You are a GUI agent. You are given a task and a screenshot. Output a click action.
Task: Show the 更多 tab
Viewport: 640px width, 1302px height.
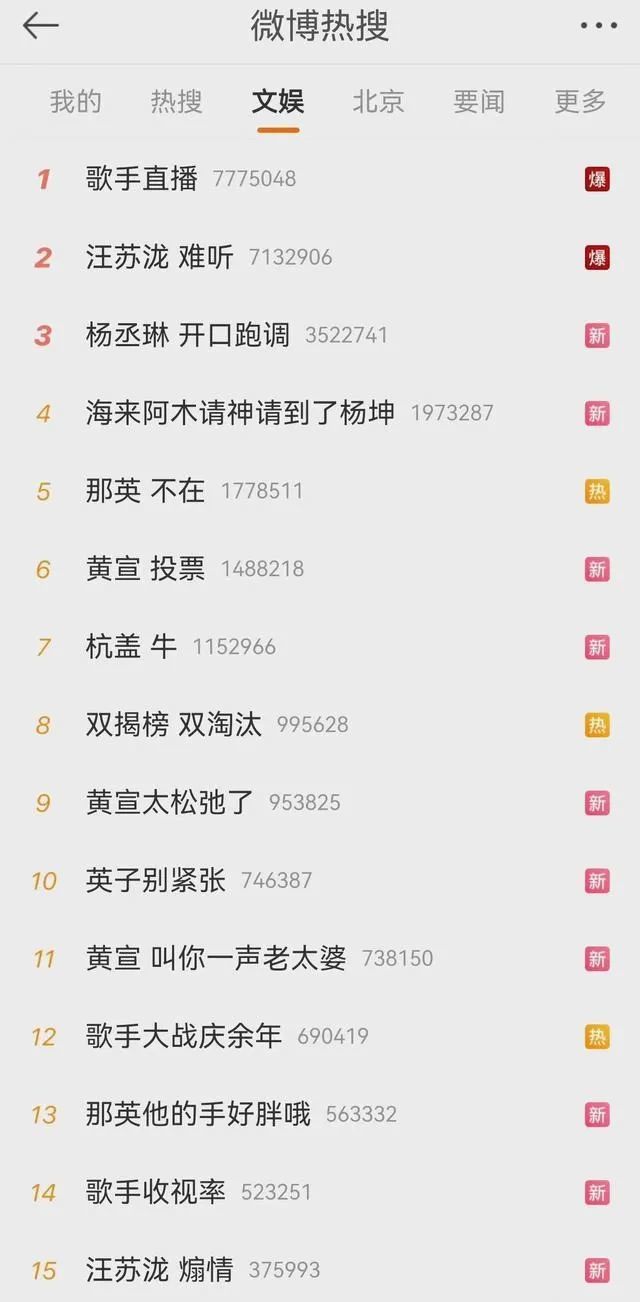580,101
